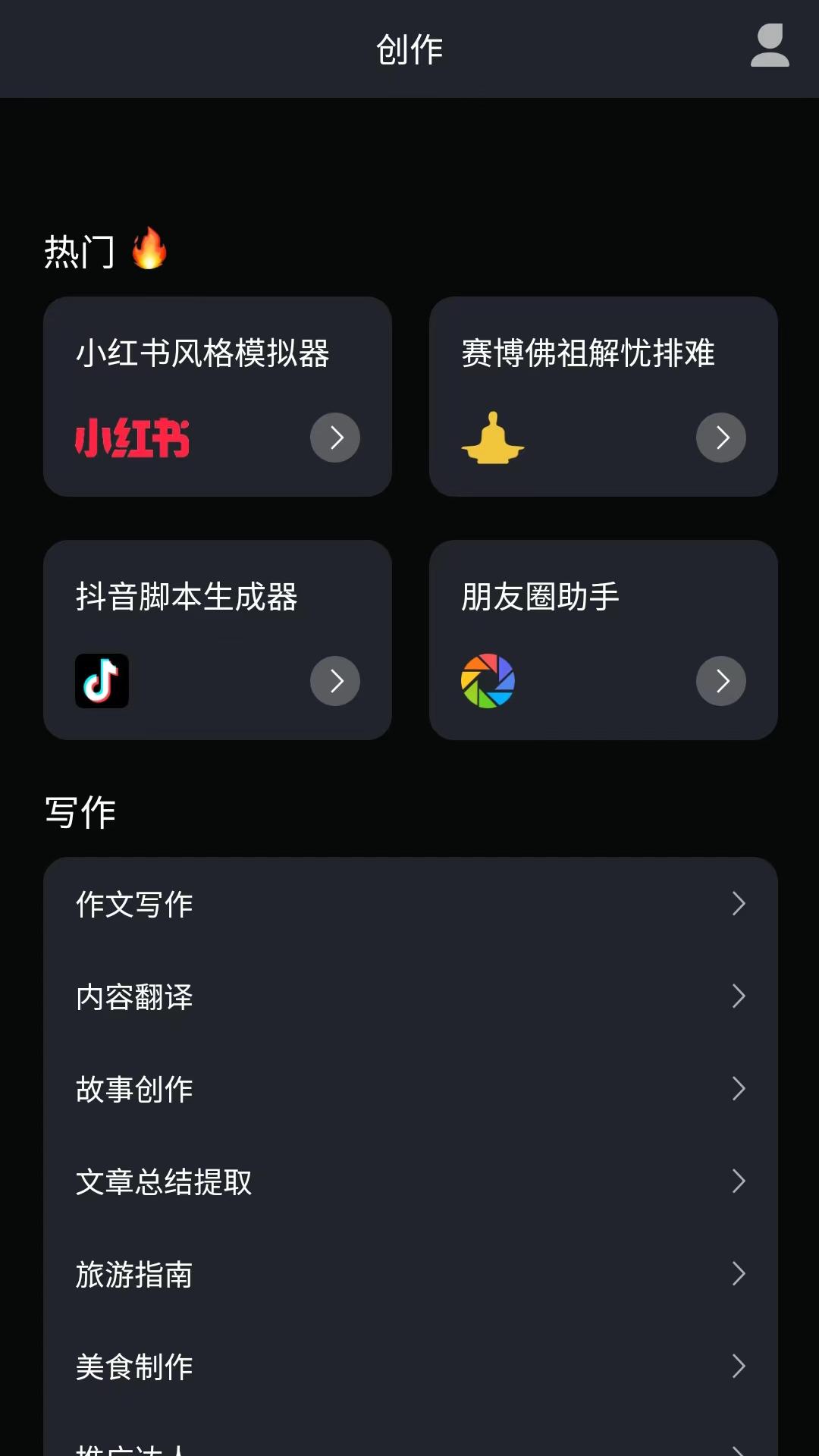
Task: Expand the 故事创作 entry
Action: 409,1090
